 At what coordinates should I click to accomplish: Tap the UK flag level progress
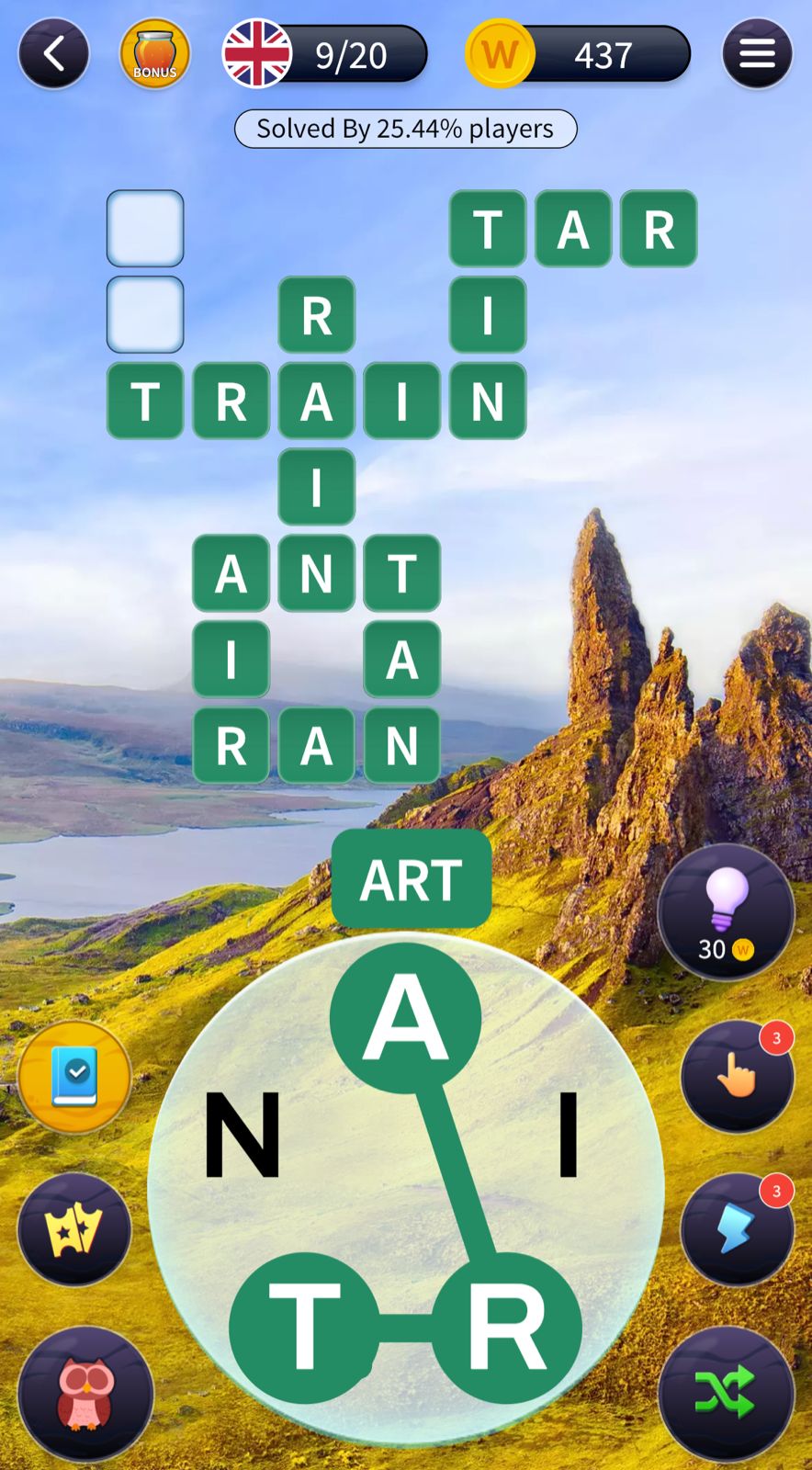pos(325,55)
